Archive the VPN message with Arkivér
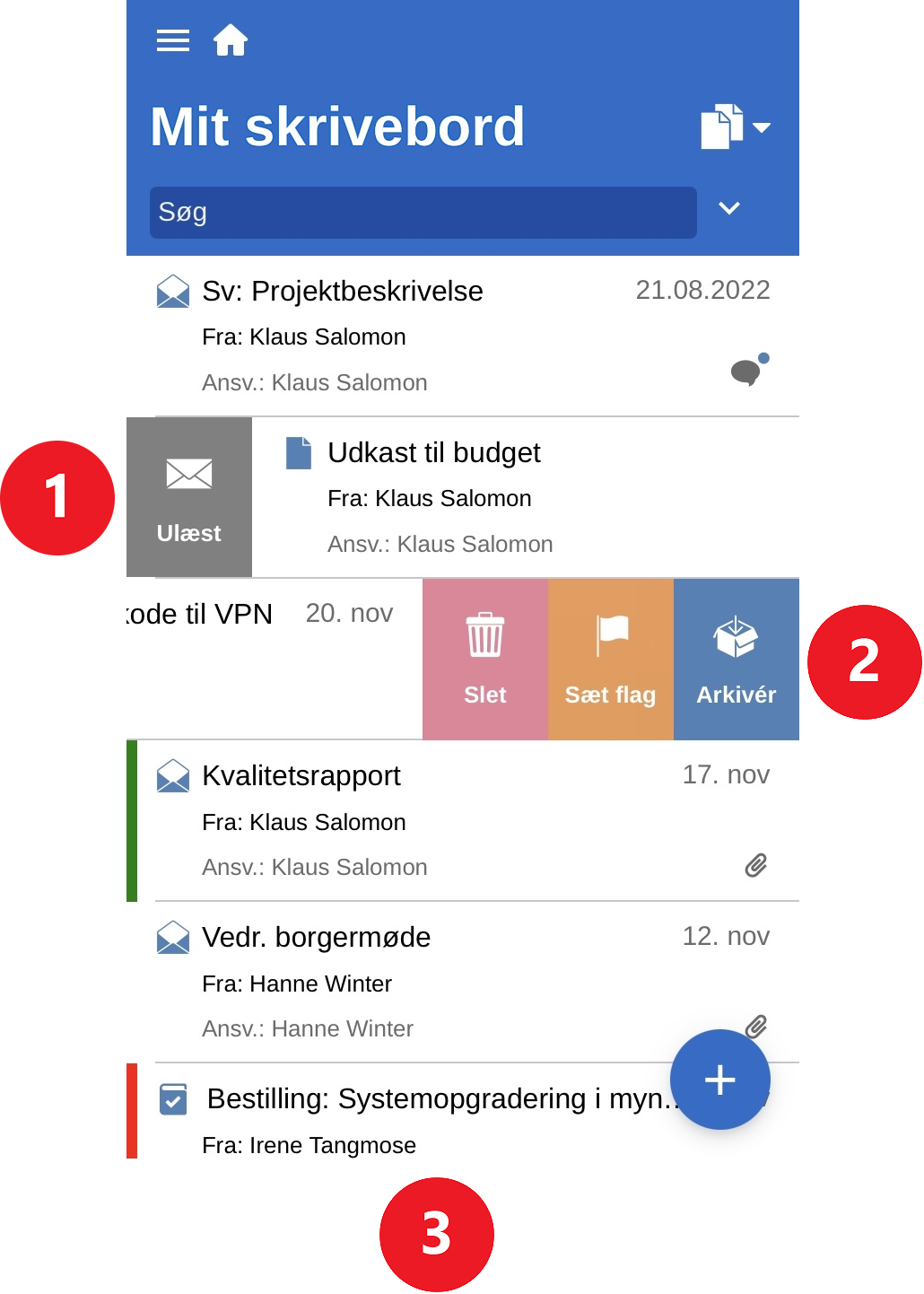 click(x=737, y=660)
